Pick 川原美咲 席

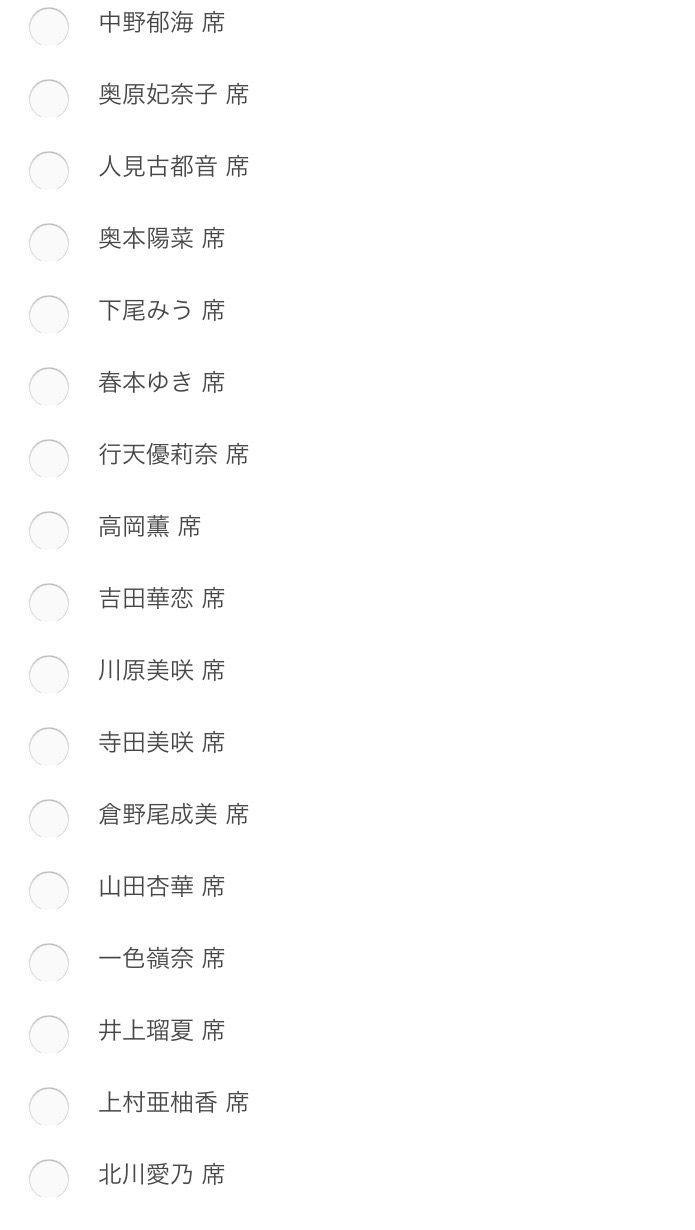pyautogui.click(x=49, y=674)
